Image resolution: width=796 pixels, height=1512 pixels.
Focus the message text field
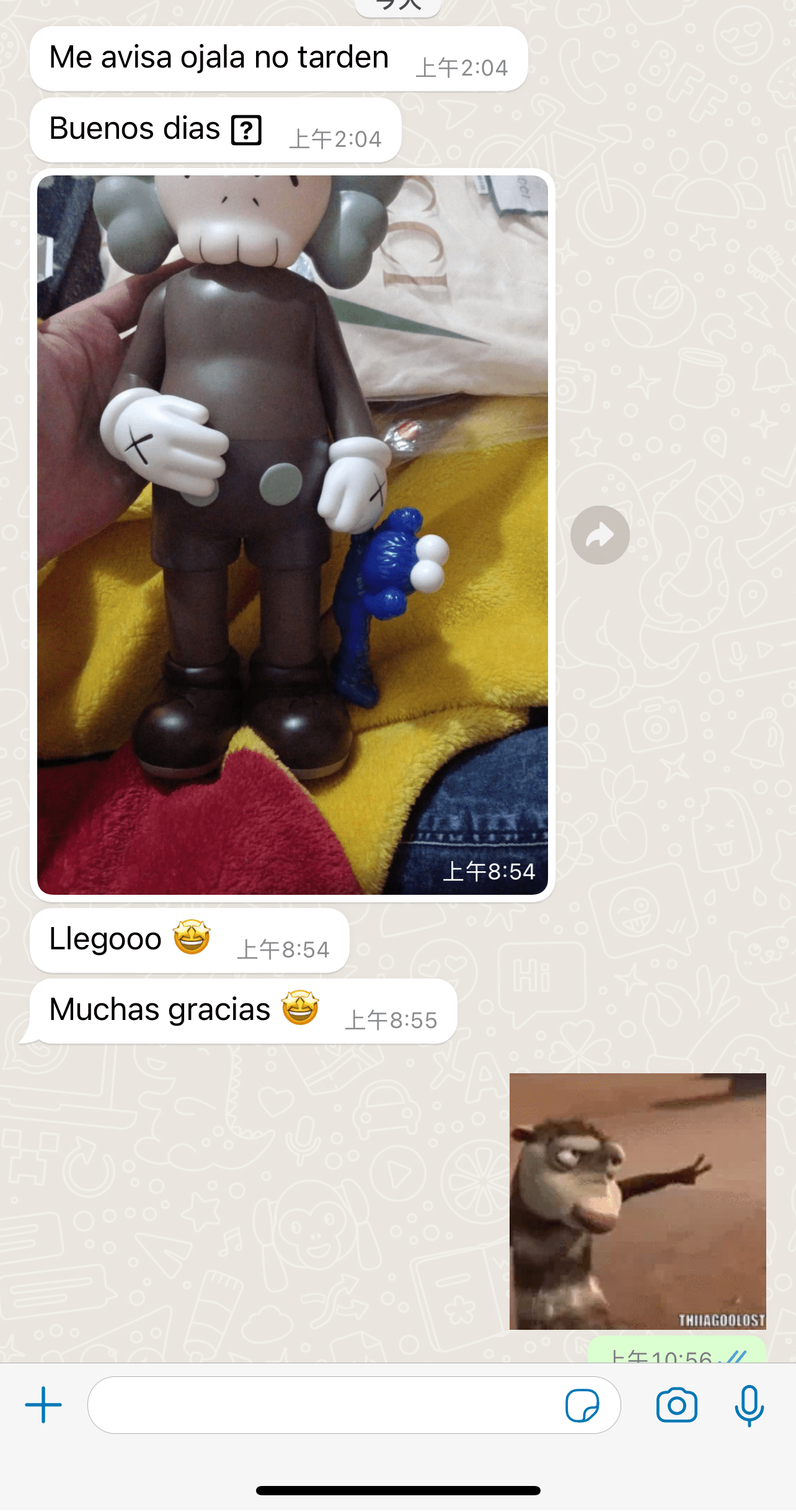(x=322, y=1405)
